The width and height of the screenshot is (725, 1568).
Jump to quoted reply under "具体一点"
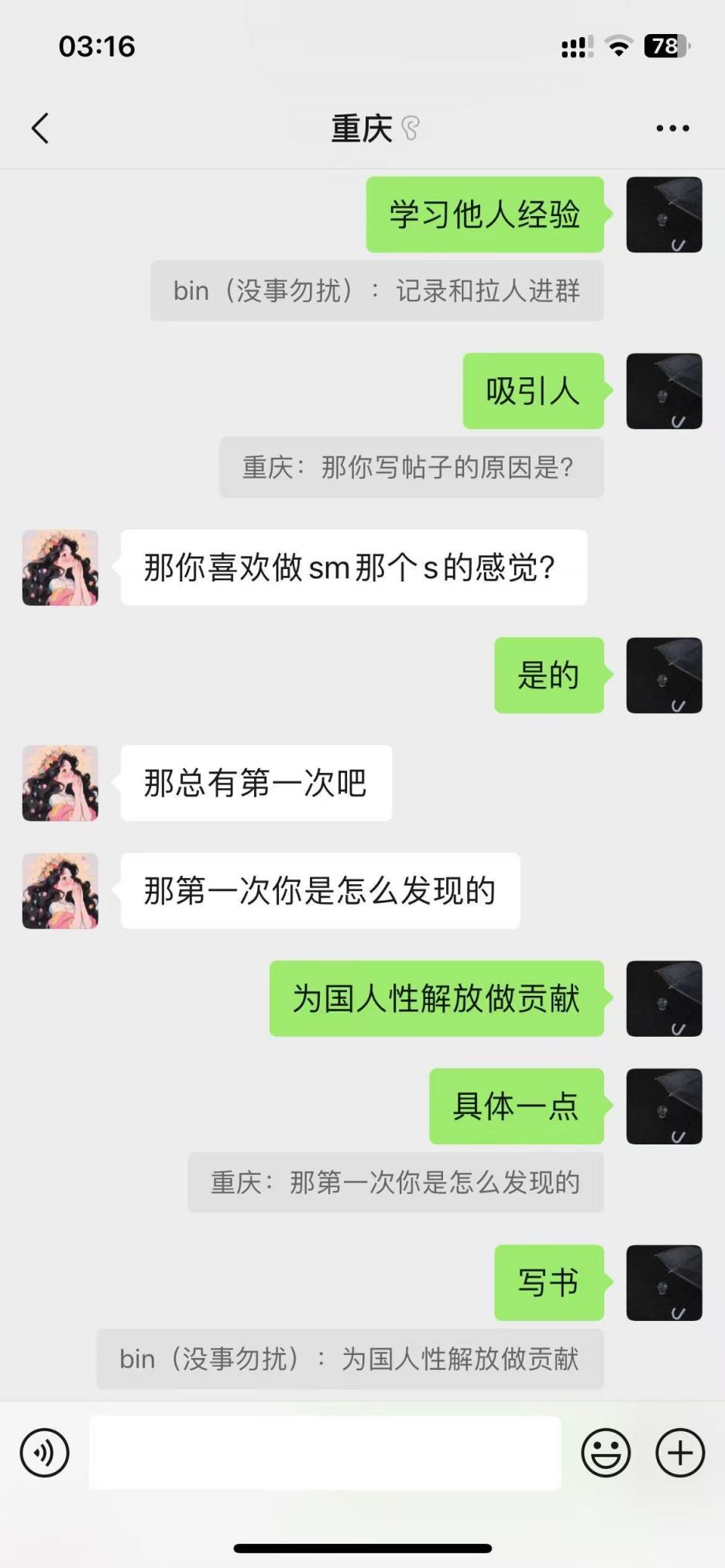pyautogui.click(x=395, y=1182)
